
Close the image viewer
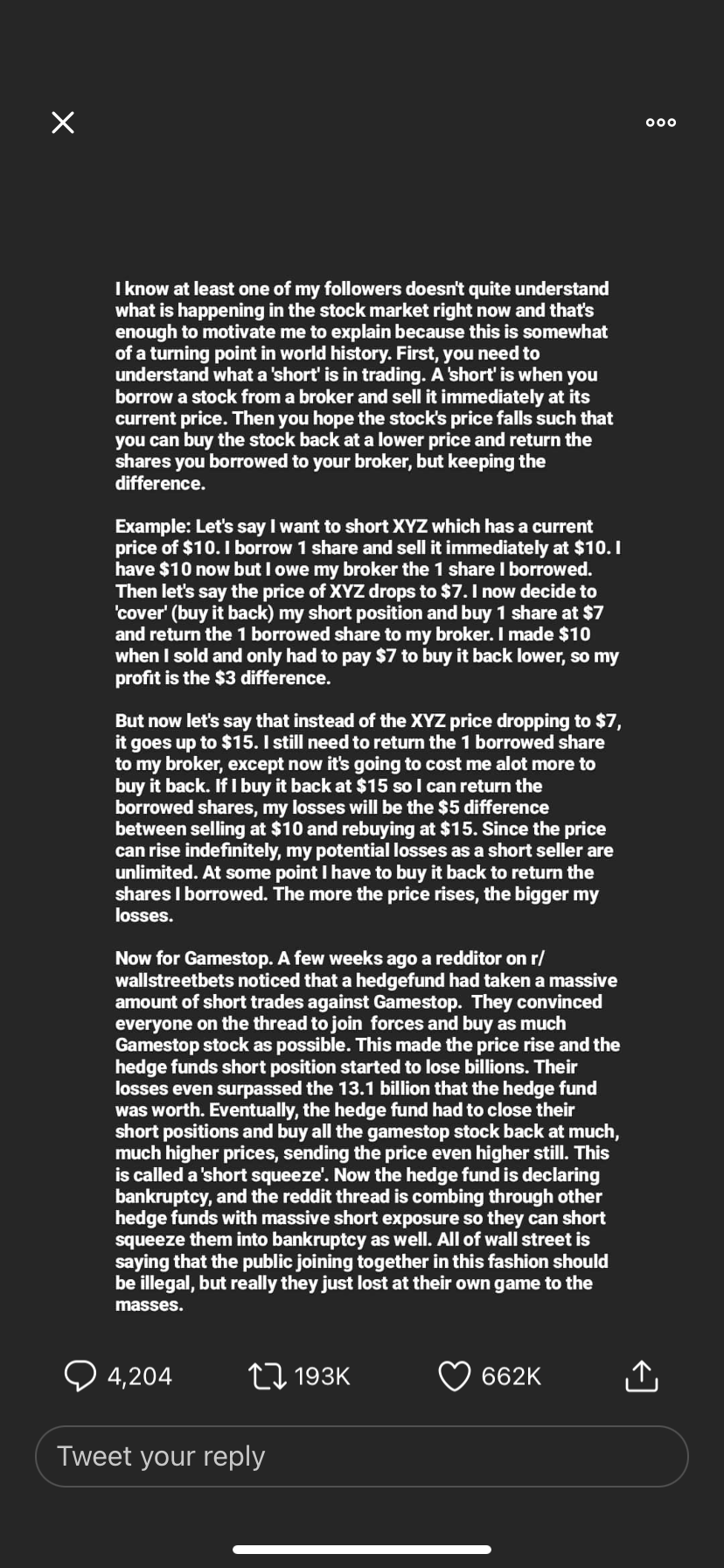click(x=63, y=122)
